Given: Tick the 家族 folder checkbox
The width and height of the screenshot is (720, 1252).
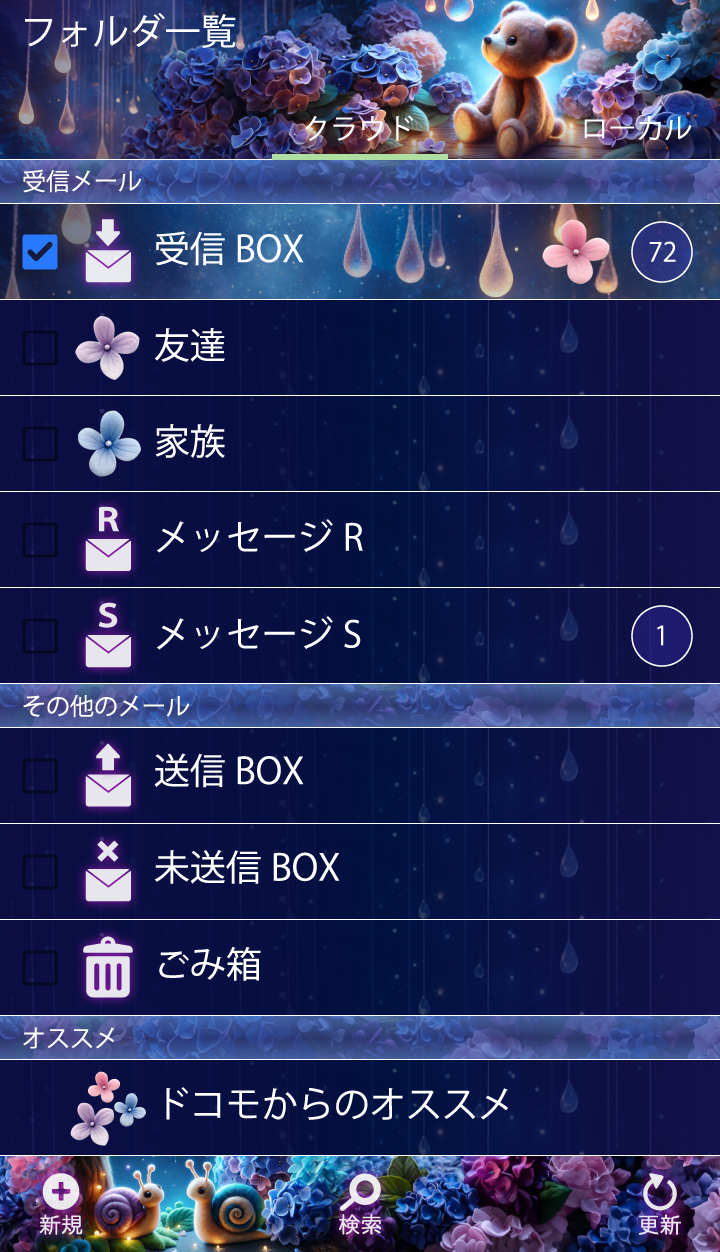Looking at the screenshot, I should pyautogui.click(x=40, y=444).
